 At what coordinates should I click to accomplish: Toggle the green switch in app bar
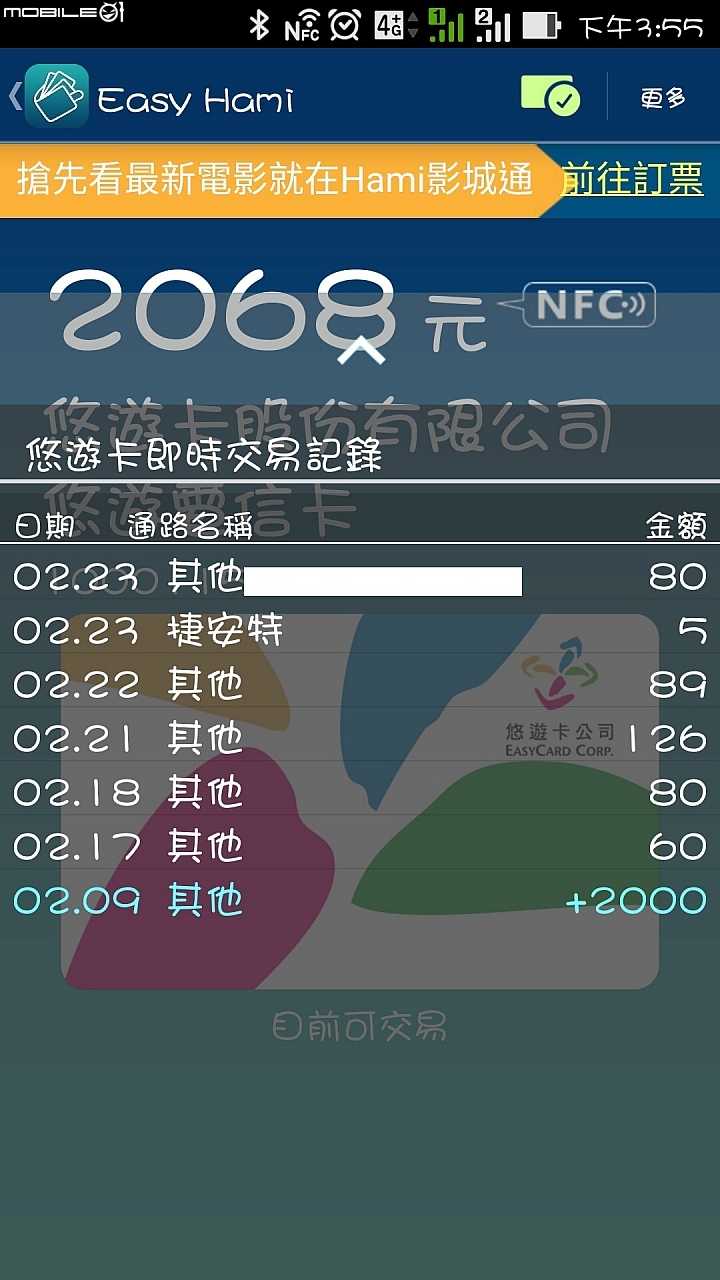click(550, 96)
